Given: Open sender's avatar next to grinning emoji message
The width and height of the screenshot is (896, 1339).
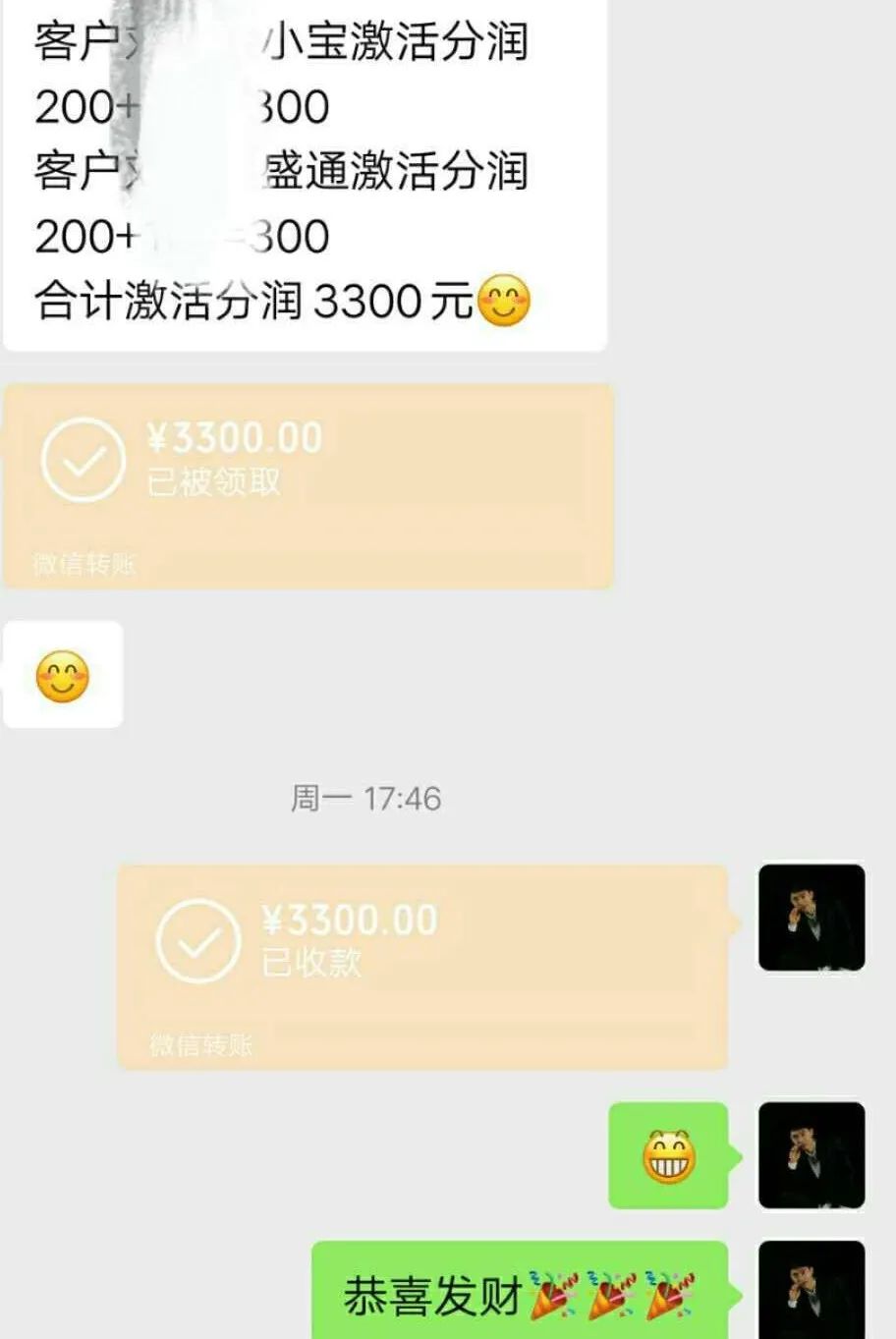Looking at the screenshot, I should [811, 1154].
